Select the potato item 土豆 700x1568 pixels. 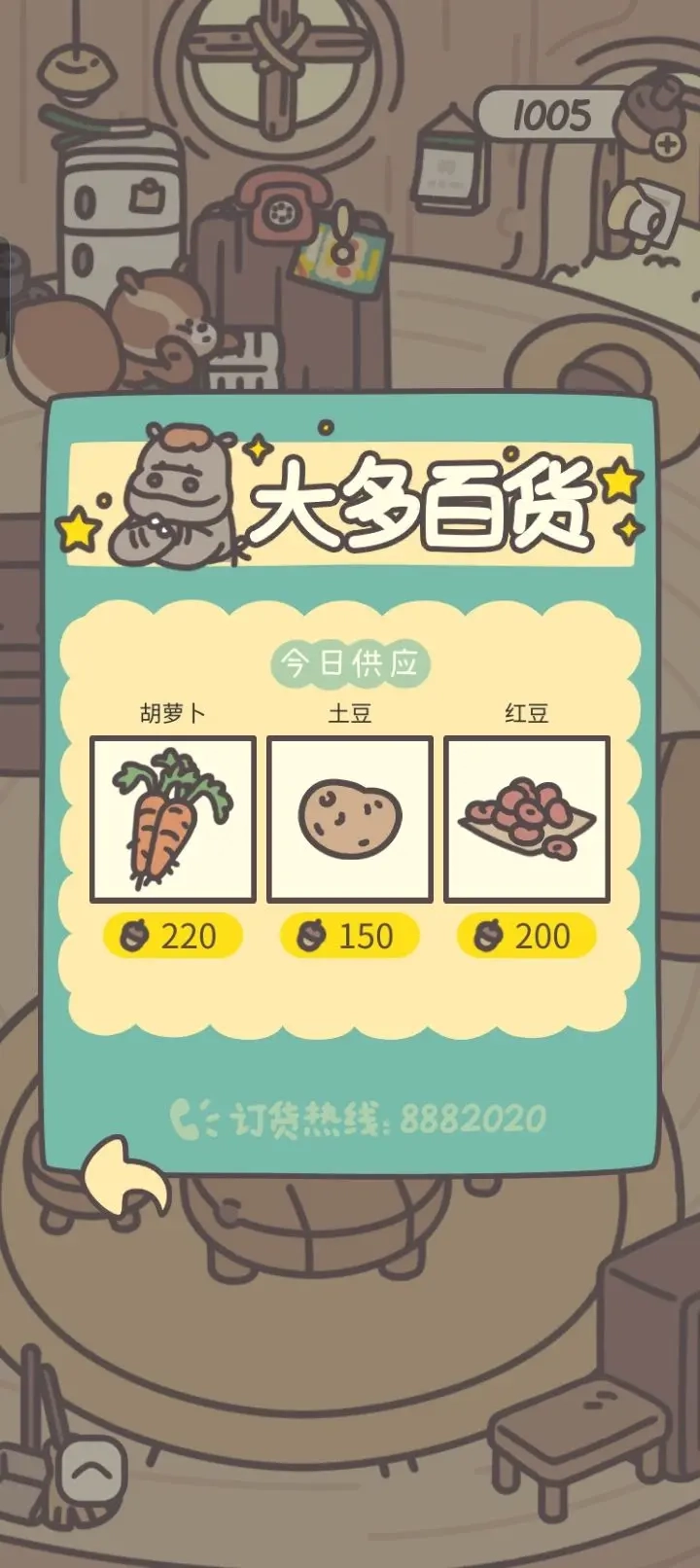point(350,819)
